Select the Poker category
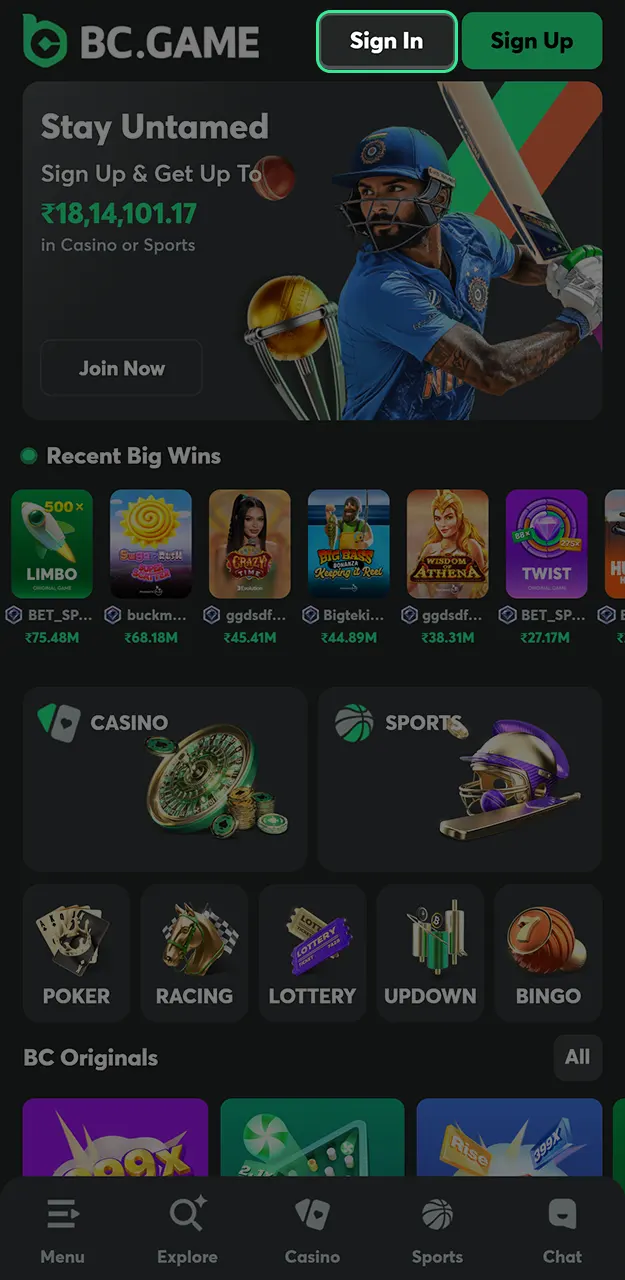This screenshot has width=625, height=1280. (76, 951)
